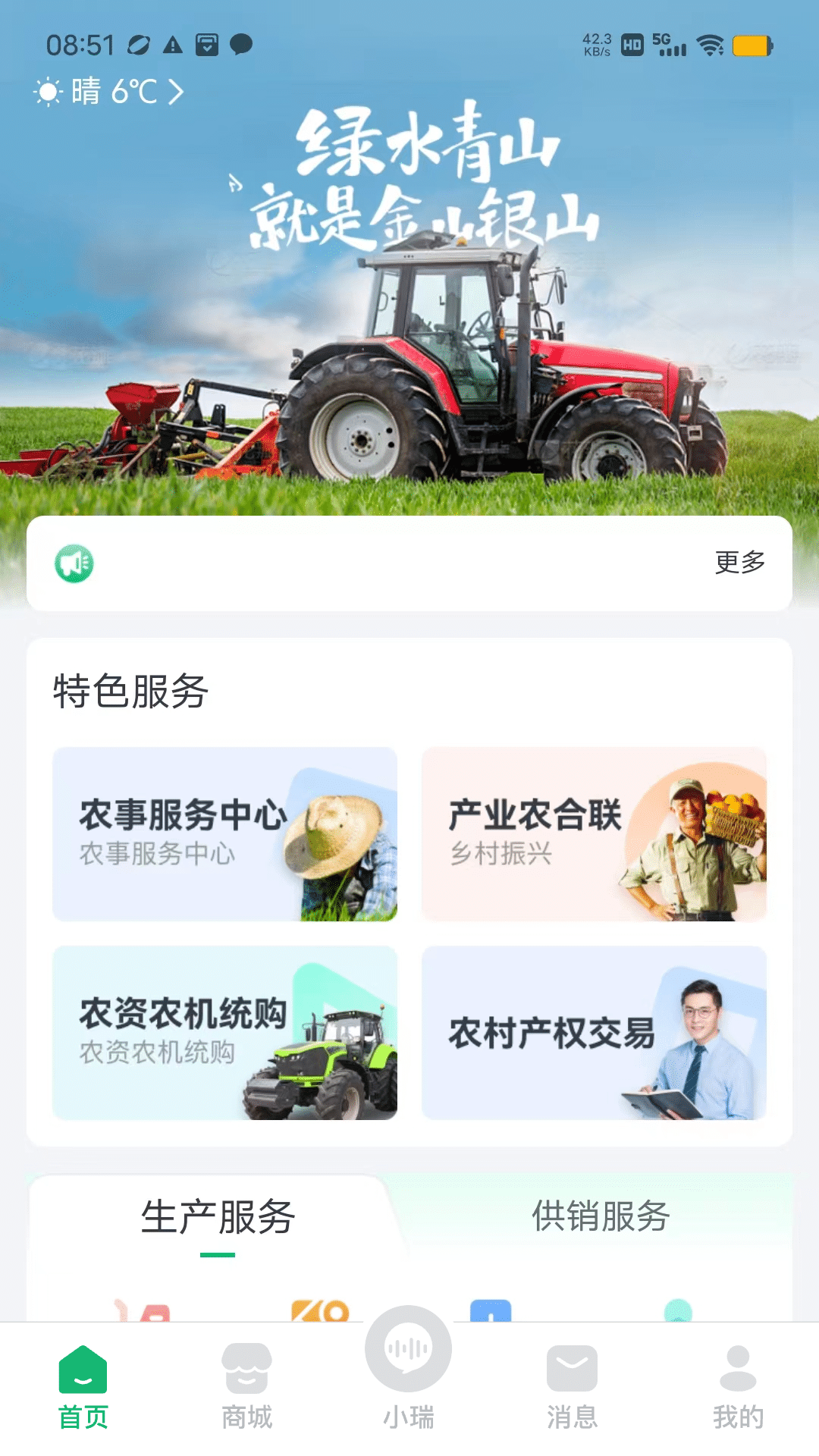The height and width of the screenshot is (1456, 819).
Task: Select the 农资农机统购 card
Action: pos(224,1032)
